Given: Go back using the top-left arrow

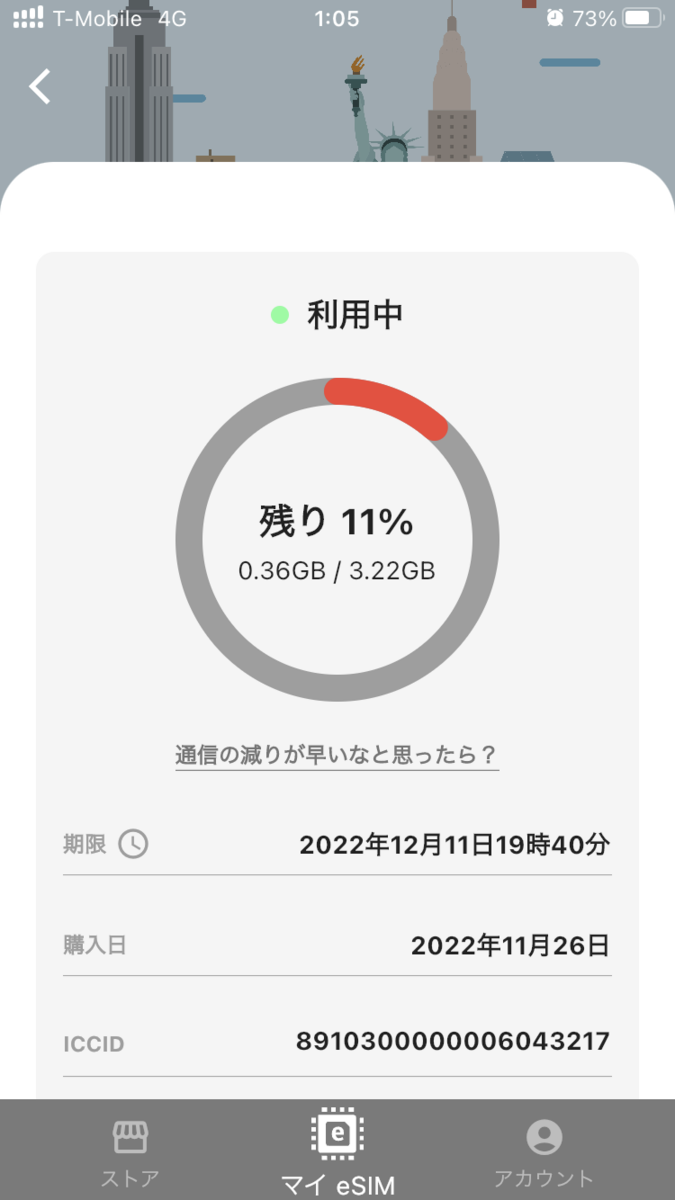Looking at the screenshot, I should [x=39, y=87].
